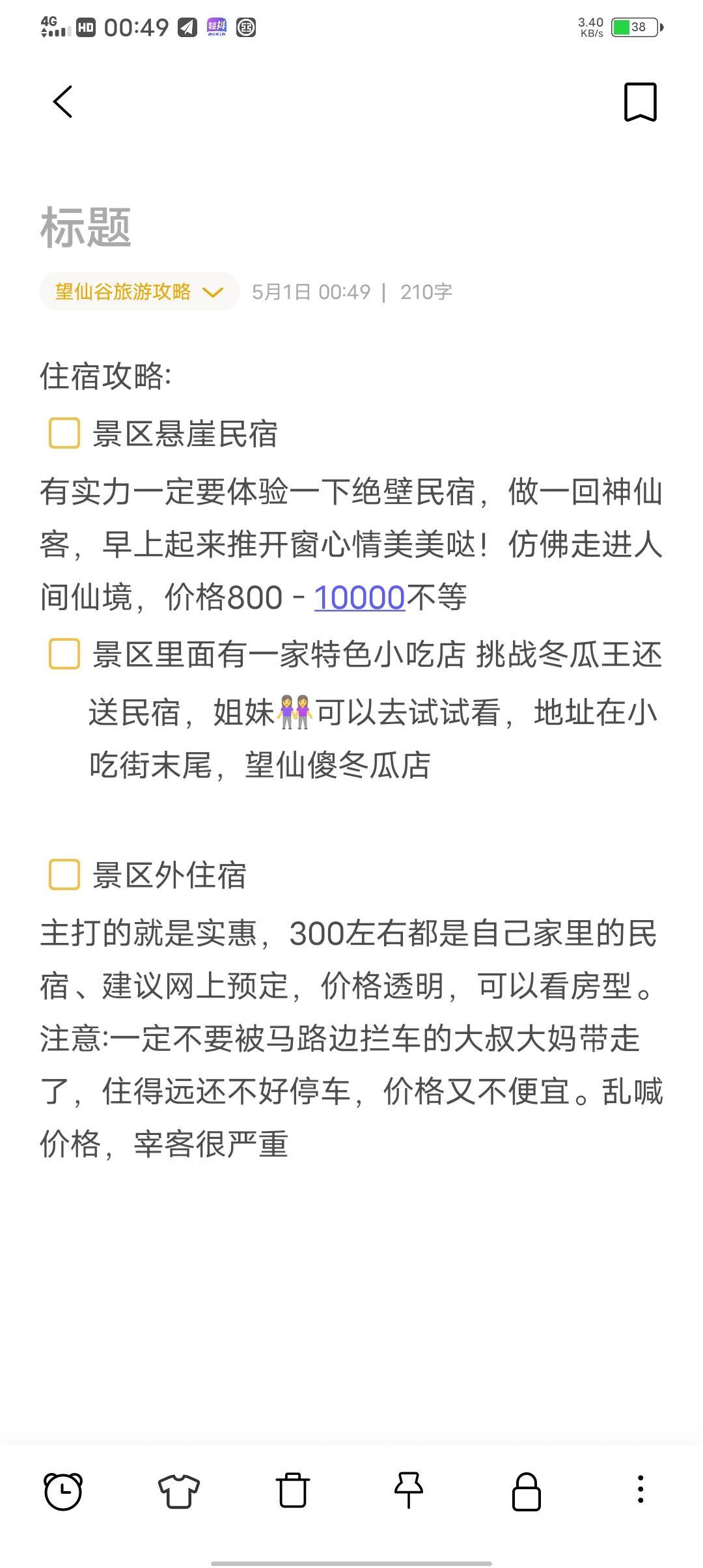703x1568 pixels.
Task: Open the underlined 10000 link
Action: click(x=359, y=598)
